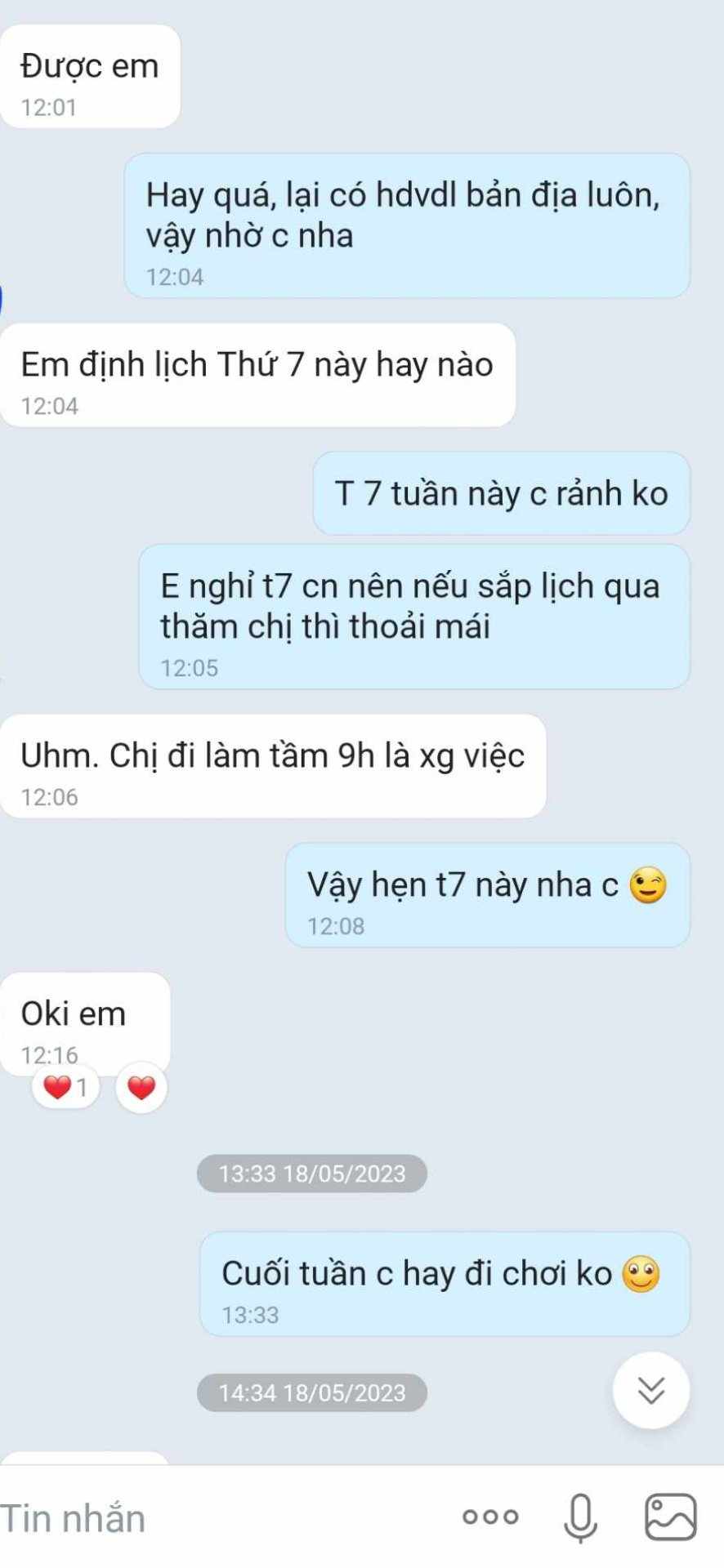Viewport: 724px width, 1568px height.
Task: View heart reaction count on Oki em
Action: pos(65,1087)
